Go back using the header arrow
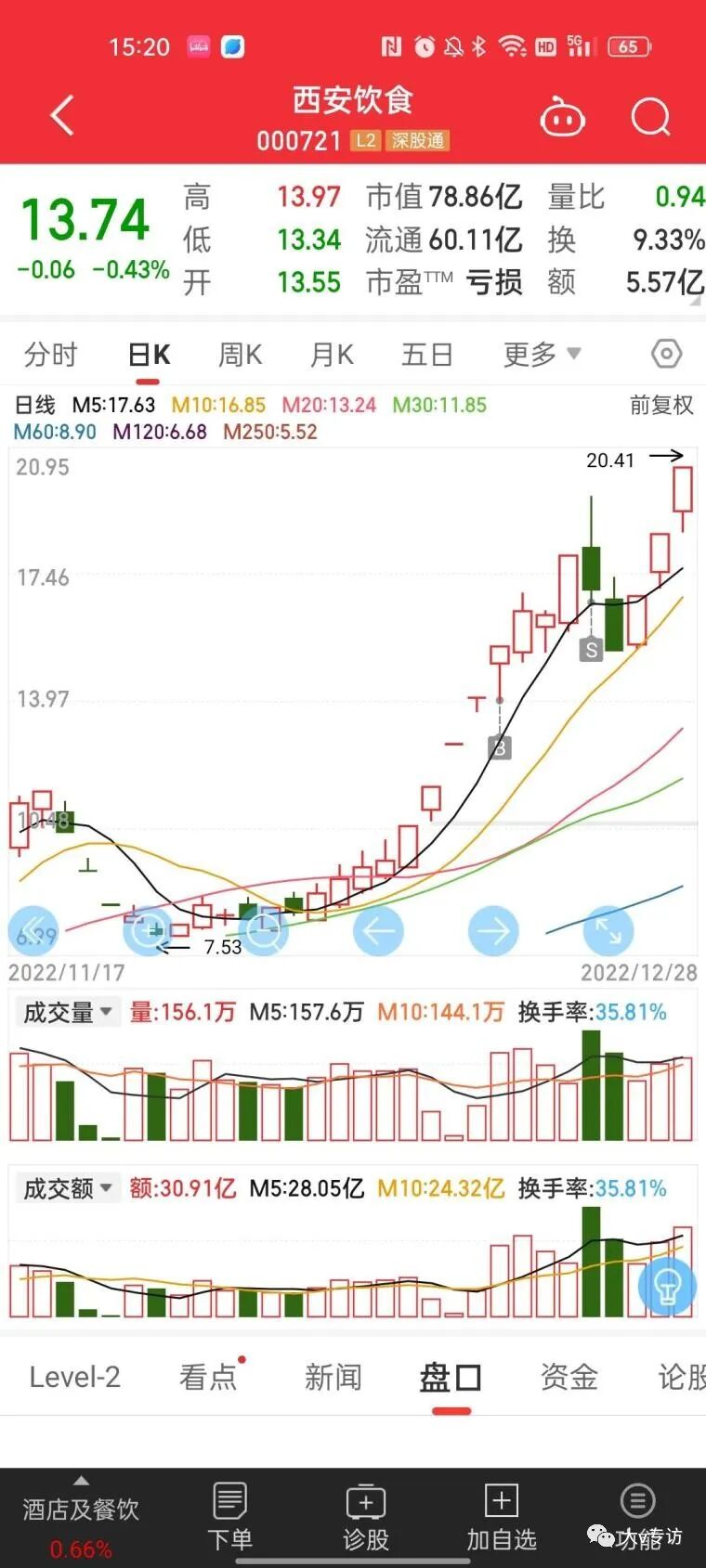The width and height of the screenshot is (706, 1568). tap(62, 117)
